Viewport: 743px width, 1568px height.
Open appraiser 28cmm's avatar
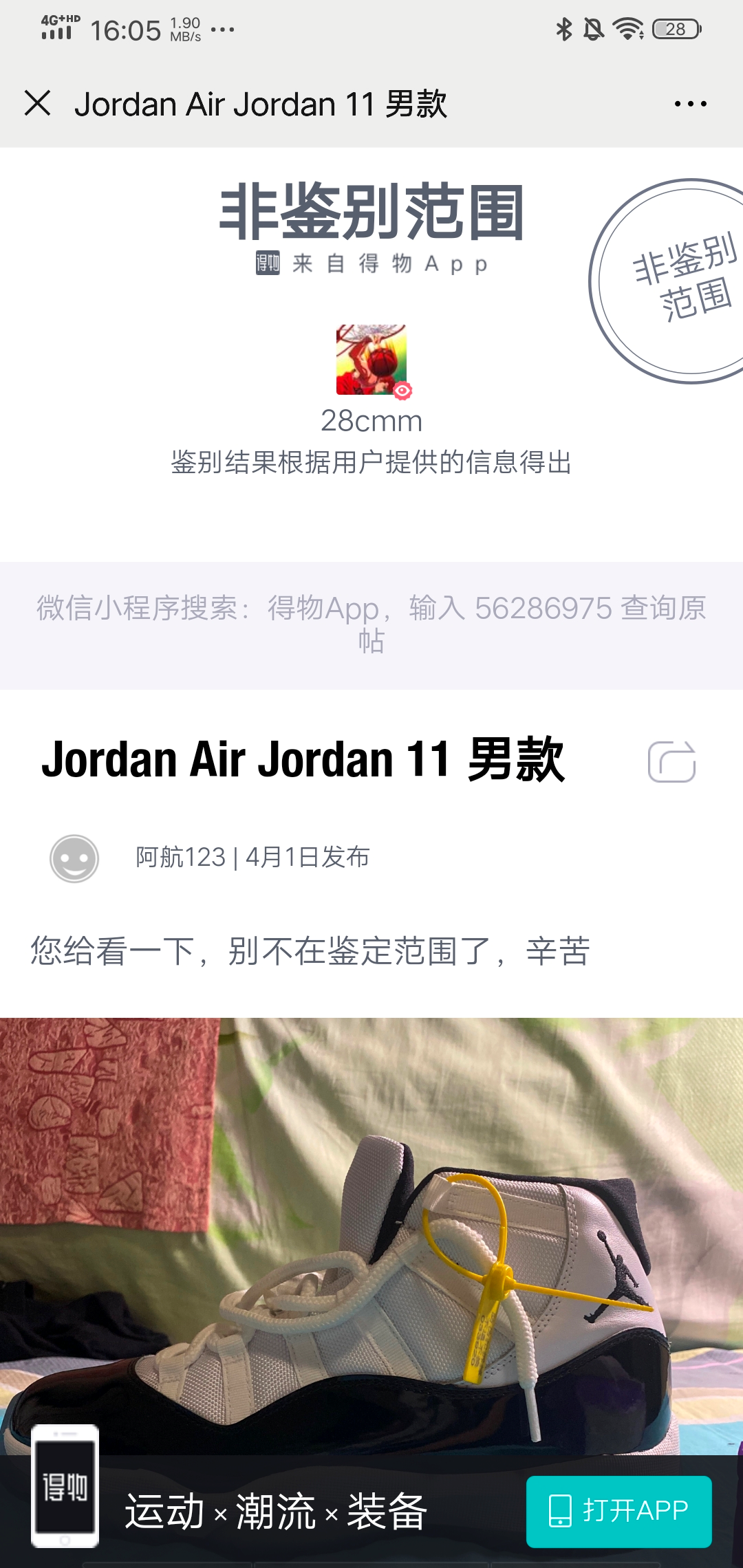[371, 360]
